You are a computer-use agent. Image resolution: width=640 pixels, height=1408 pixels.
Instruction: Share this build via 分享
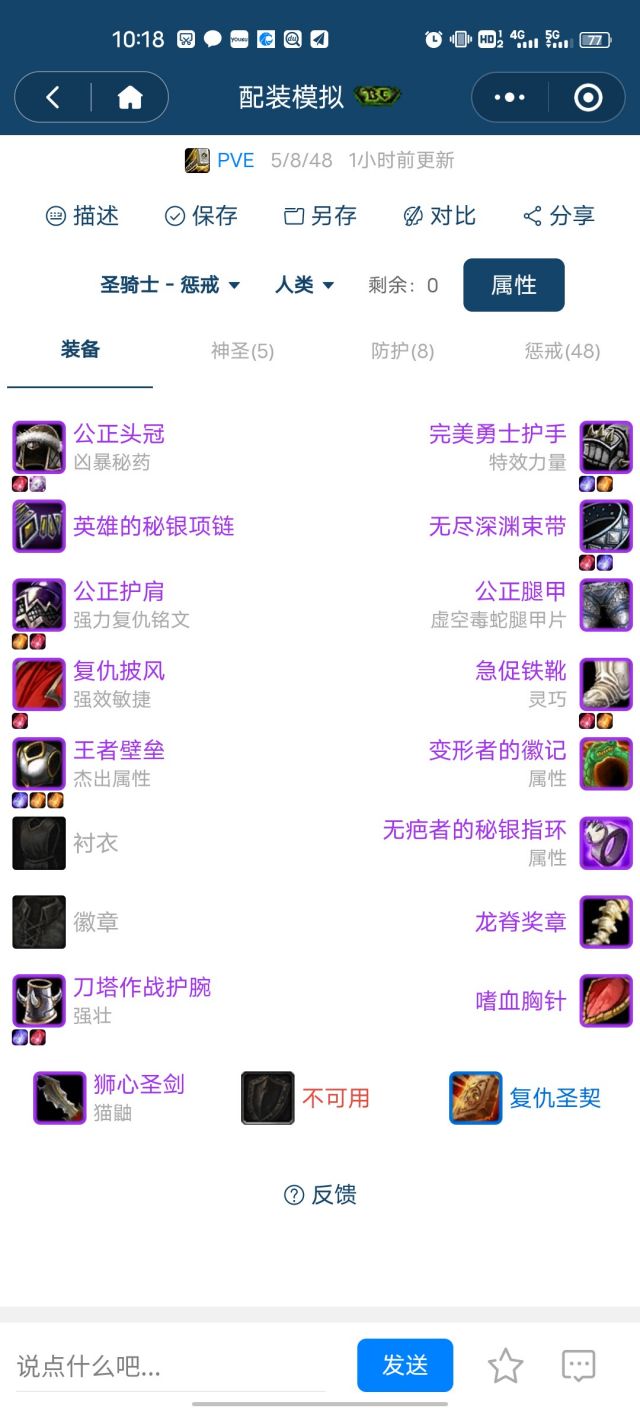click(x=559, y=216)
